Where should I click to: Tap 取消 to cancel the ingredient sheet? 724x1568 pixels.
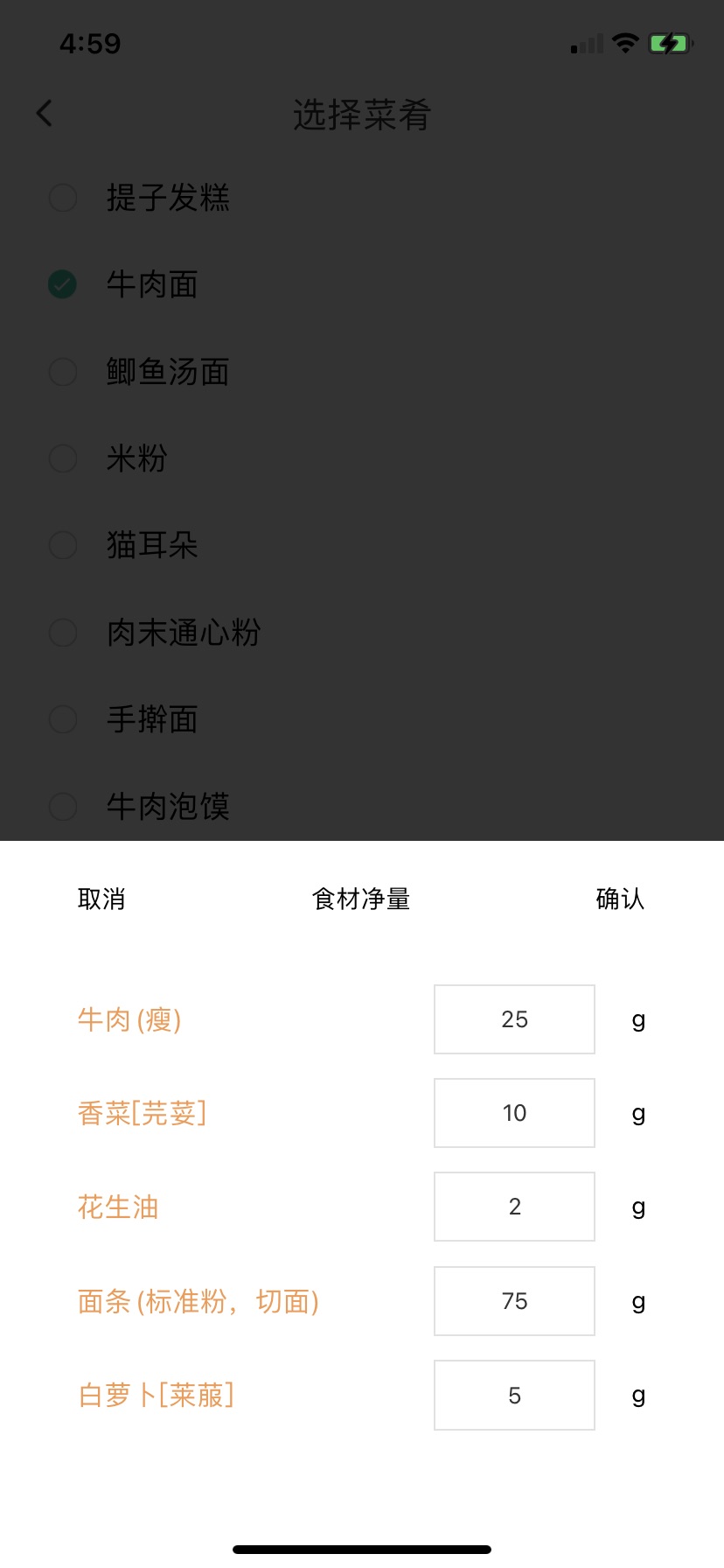pos(101,899)
